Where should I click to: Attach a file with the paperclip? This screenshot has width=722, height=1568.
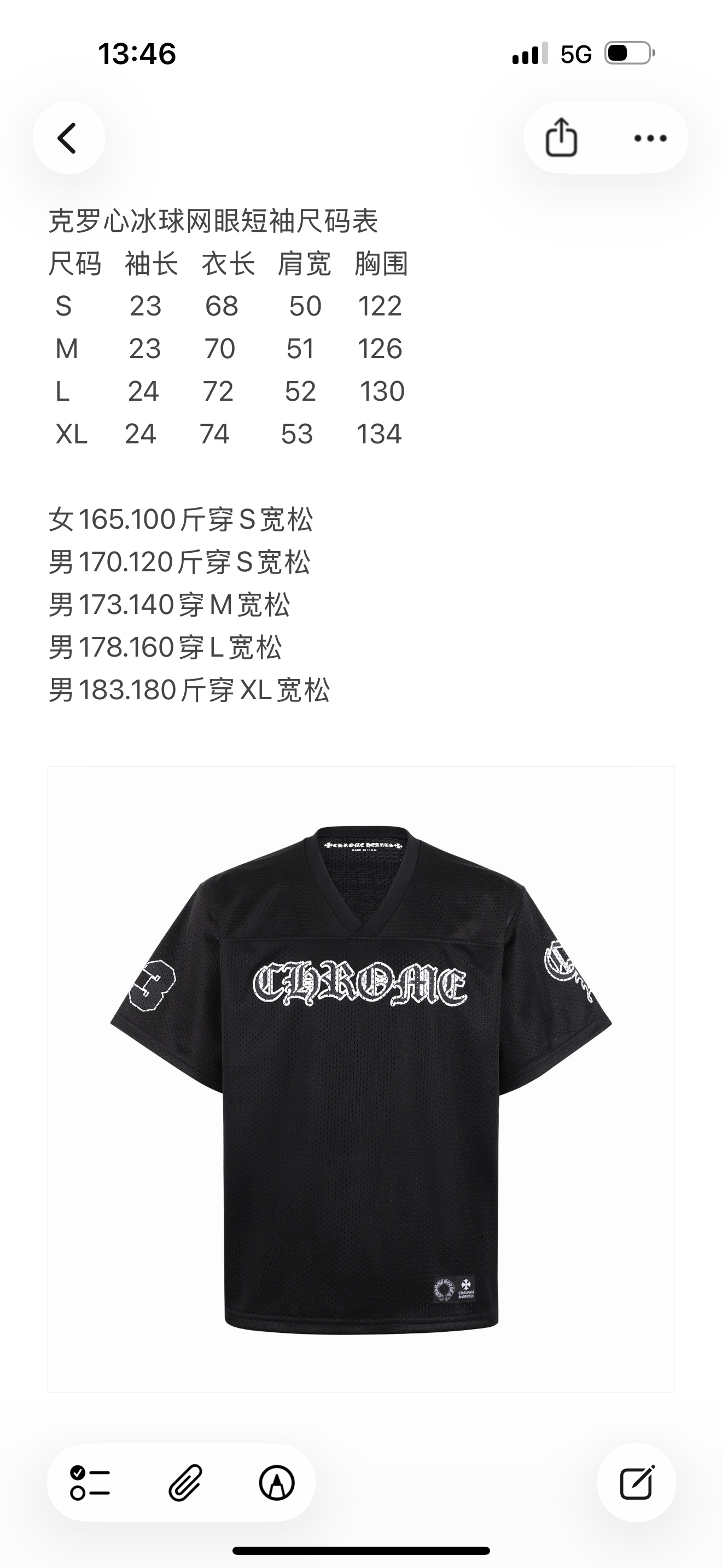tap(184, 1483)
